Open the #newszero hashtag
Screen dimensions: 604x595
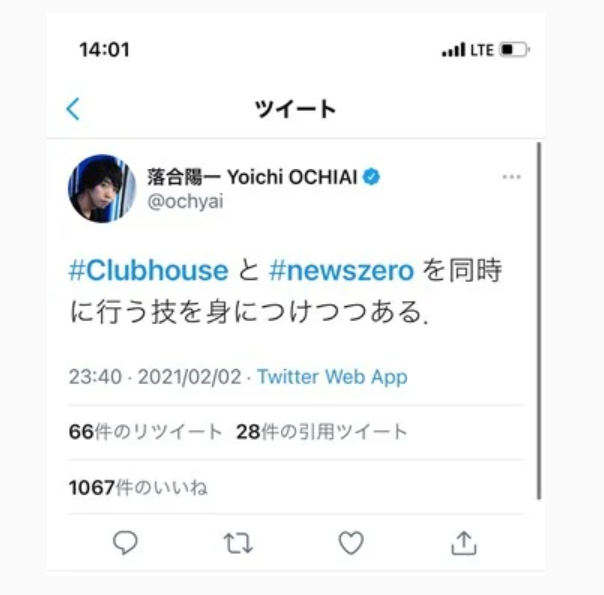click(340, 270)
